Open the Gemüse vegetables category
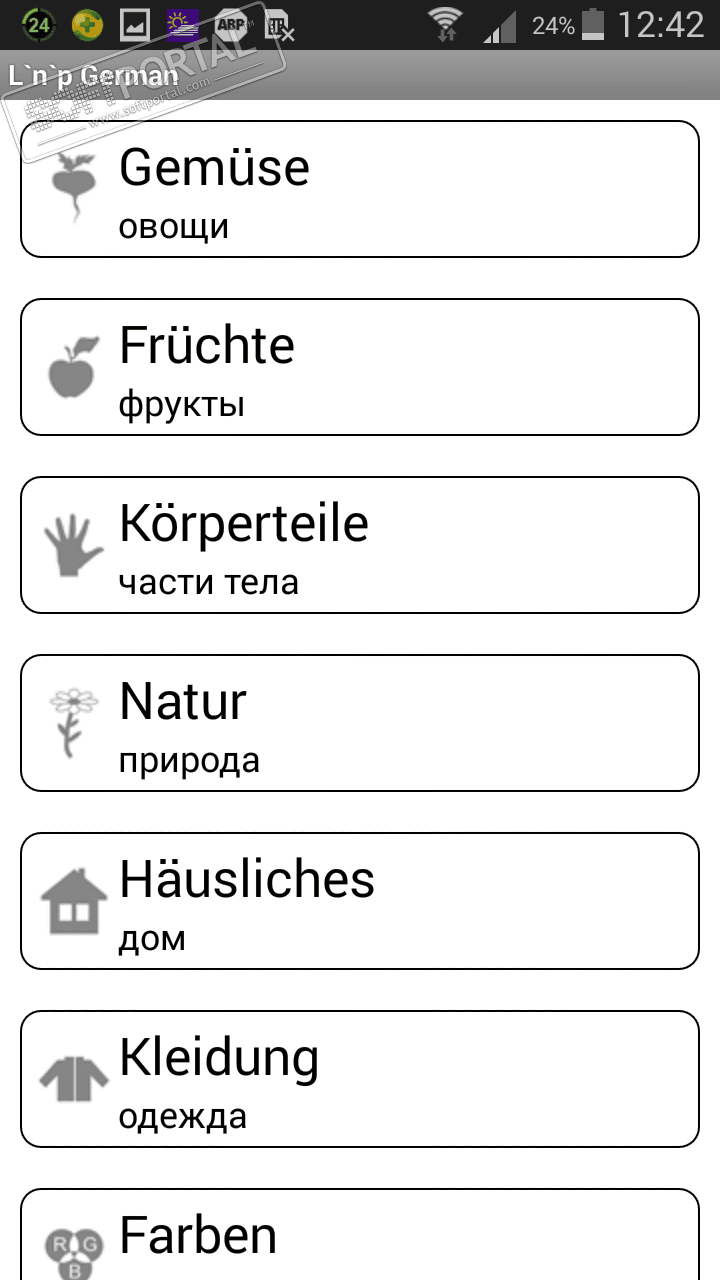The height and width of the screenshot is (1280, 720). (359, 189)
